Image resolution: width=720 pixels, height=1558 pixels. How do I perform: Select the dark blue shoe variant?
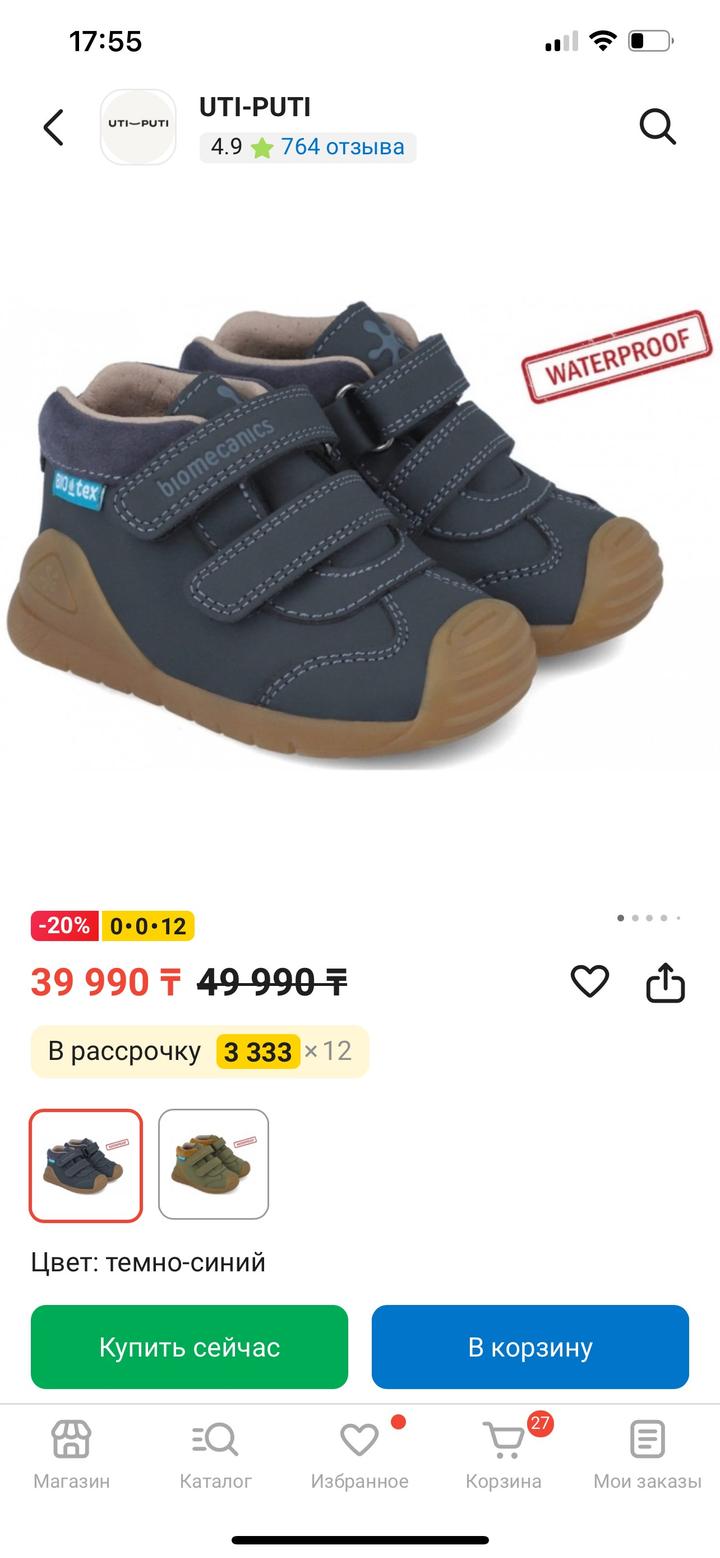[x=86, y=1165]
